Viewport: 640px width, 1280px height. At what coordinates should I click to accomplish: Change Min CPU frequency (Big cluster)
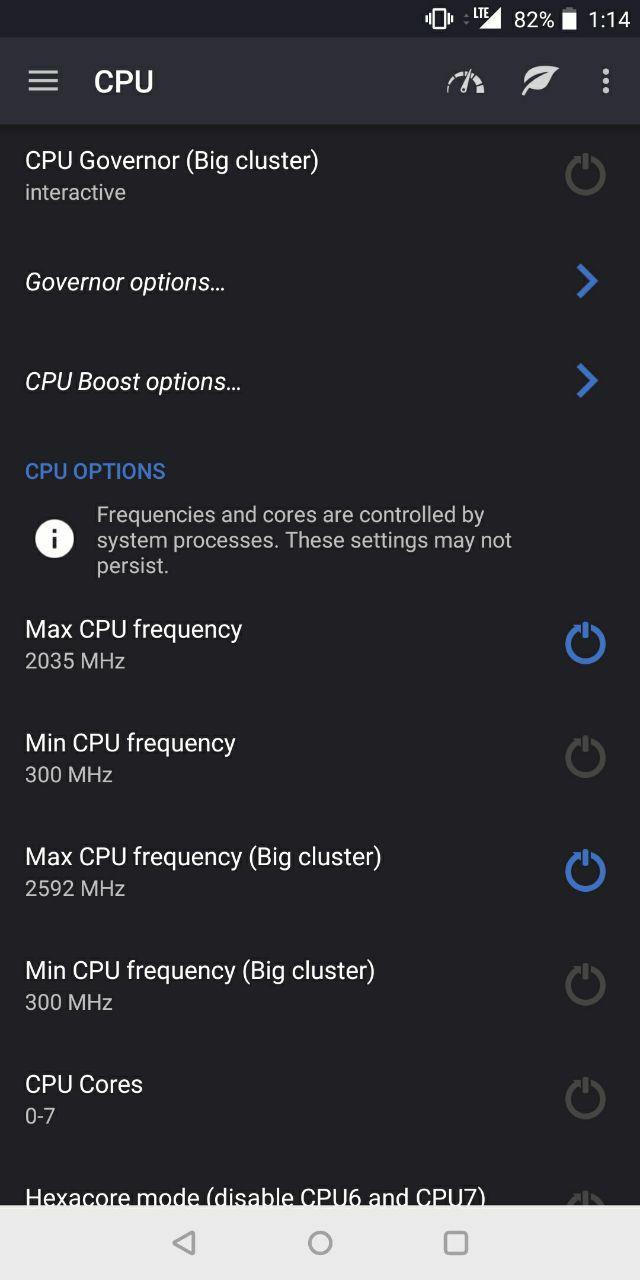pos(199,985)
